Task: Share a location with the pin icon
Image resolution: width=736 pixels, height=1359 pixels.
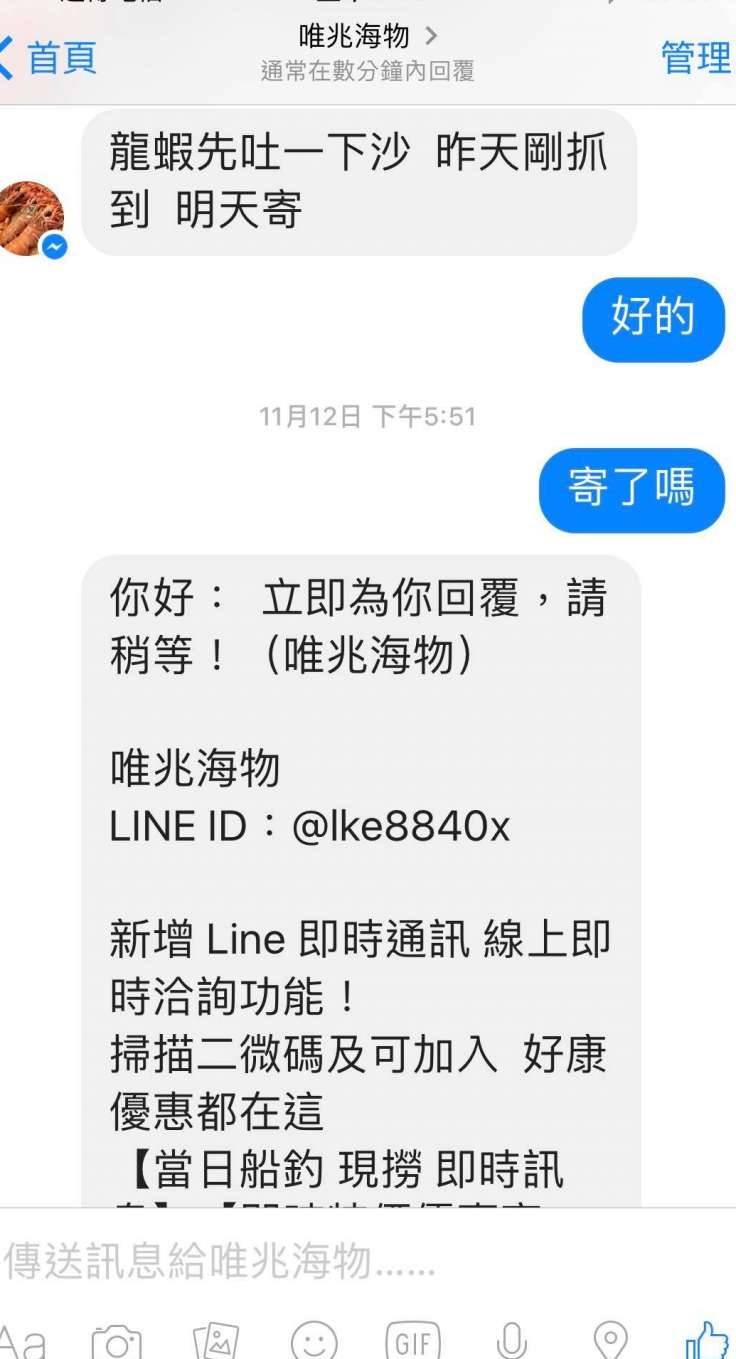Action: click(x=610, y=1341)
